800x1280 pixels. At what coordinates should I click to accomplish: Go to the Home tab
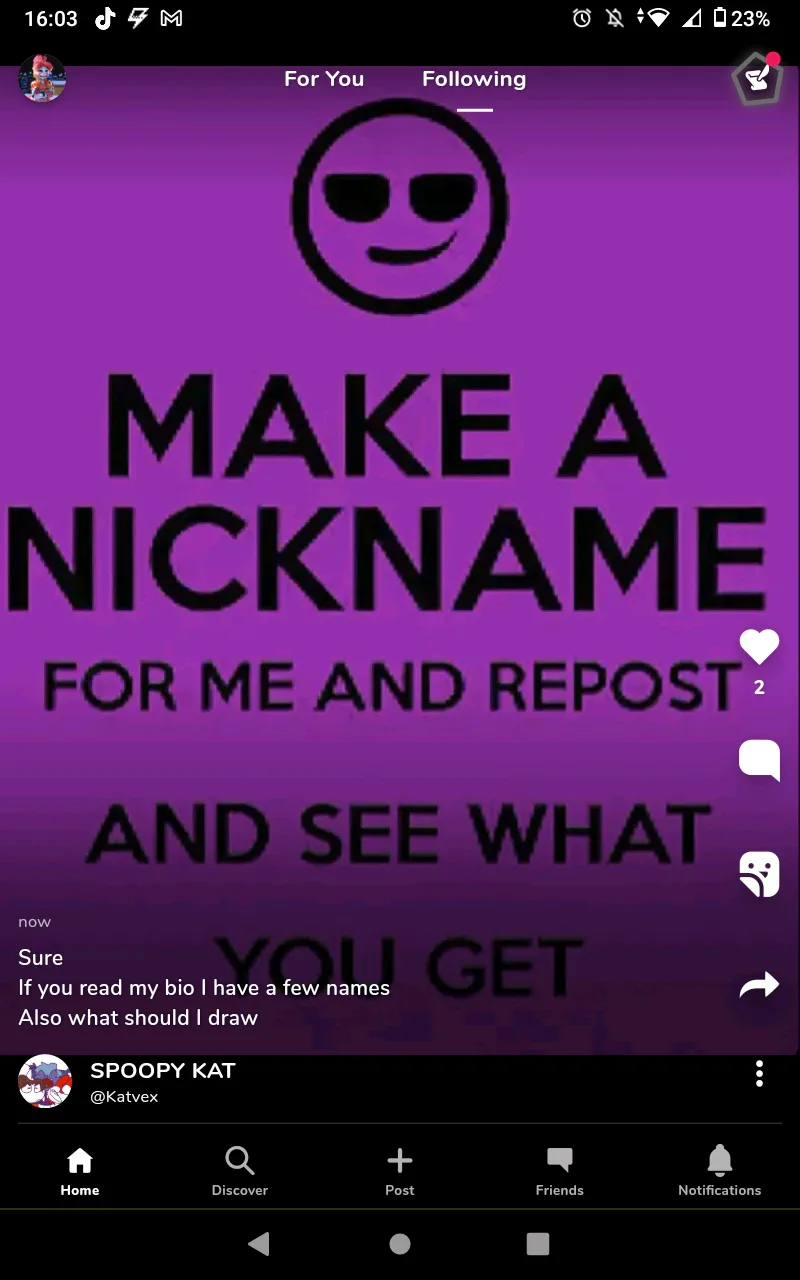(80, 1171)
